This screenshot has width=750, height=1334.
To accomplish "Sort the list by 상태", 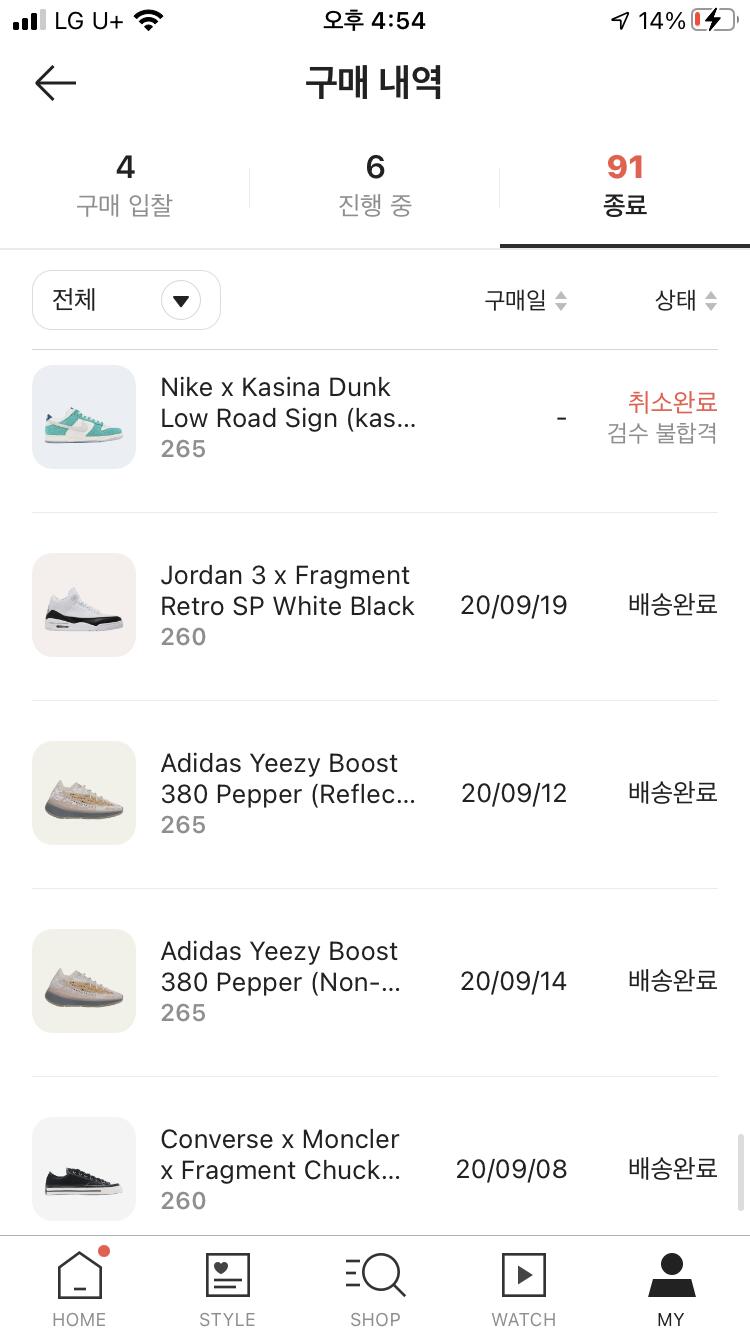I will pyautogui.click(x=686, y=300).
